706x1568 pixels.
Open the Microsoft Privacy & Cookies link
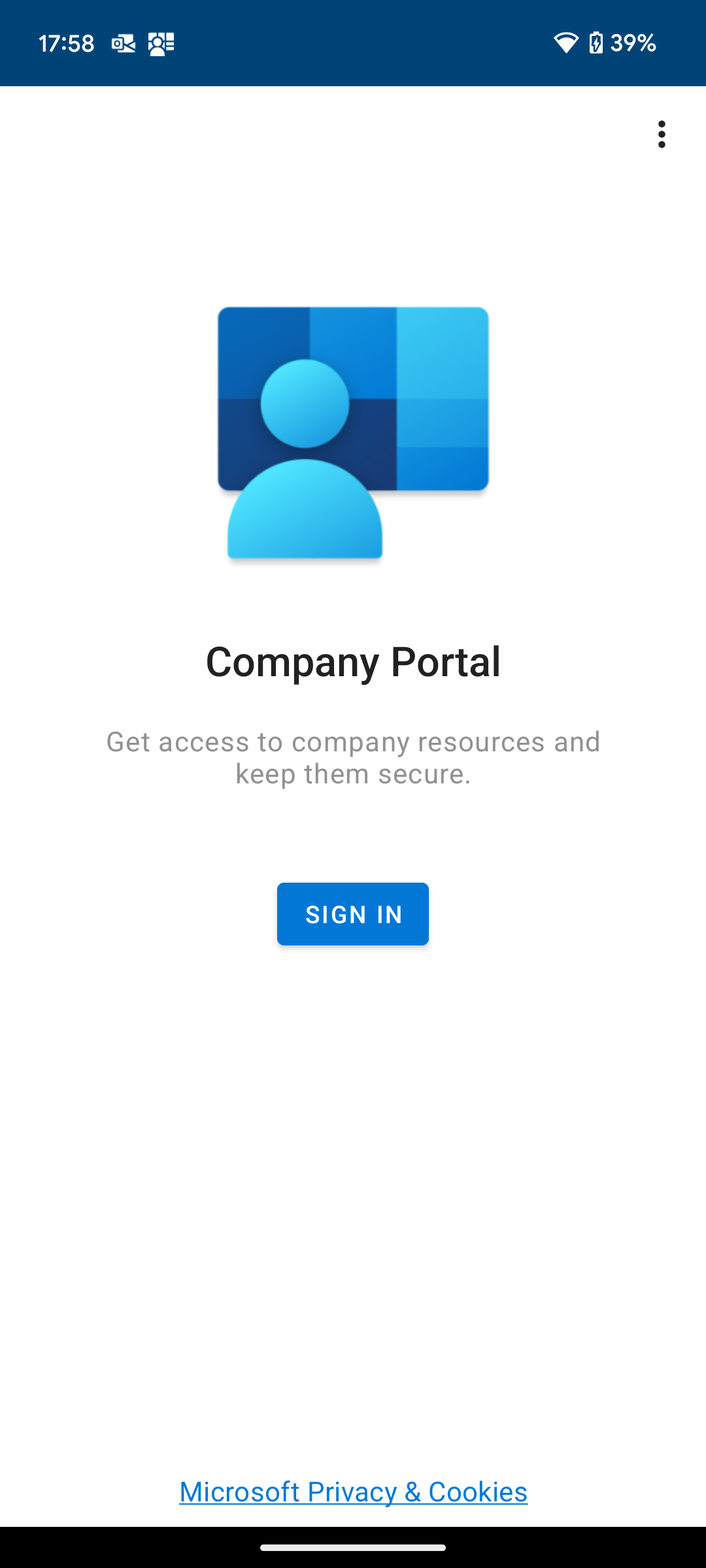(x=353, y=1492)
